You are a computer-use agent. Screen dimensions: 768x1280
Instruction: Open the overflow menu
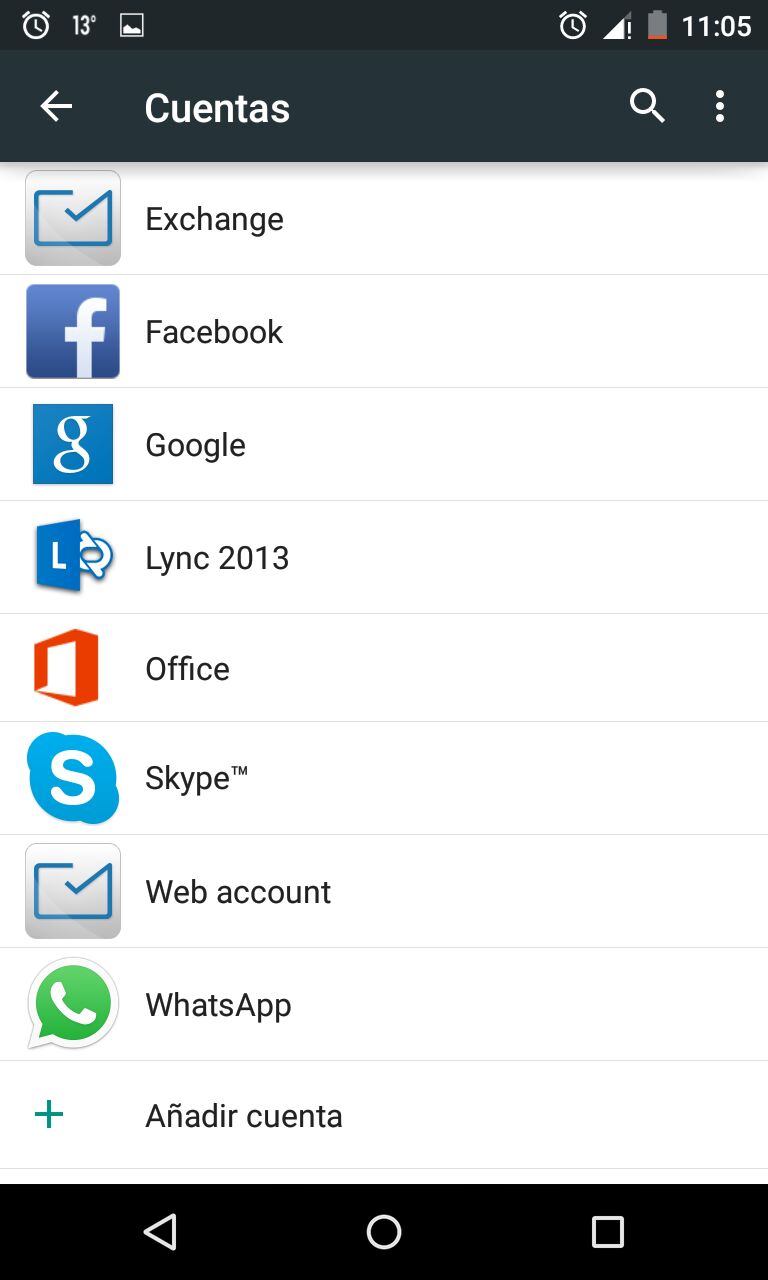tap(719, 106)
